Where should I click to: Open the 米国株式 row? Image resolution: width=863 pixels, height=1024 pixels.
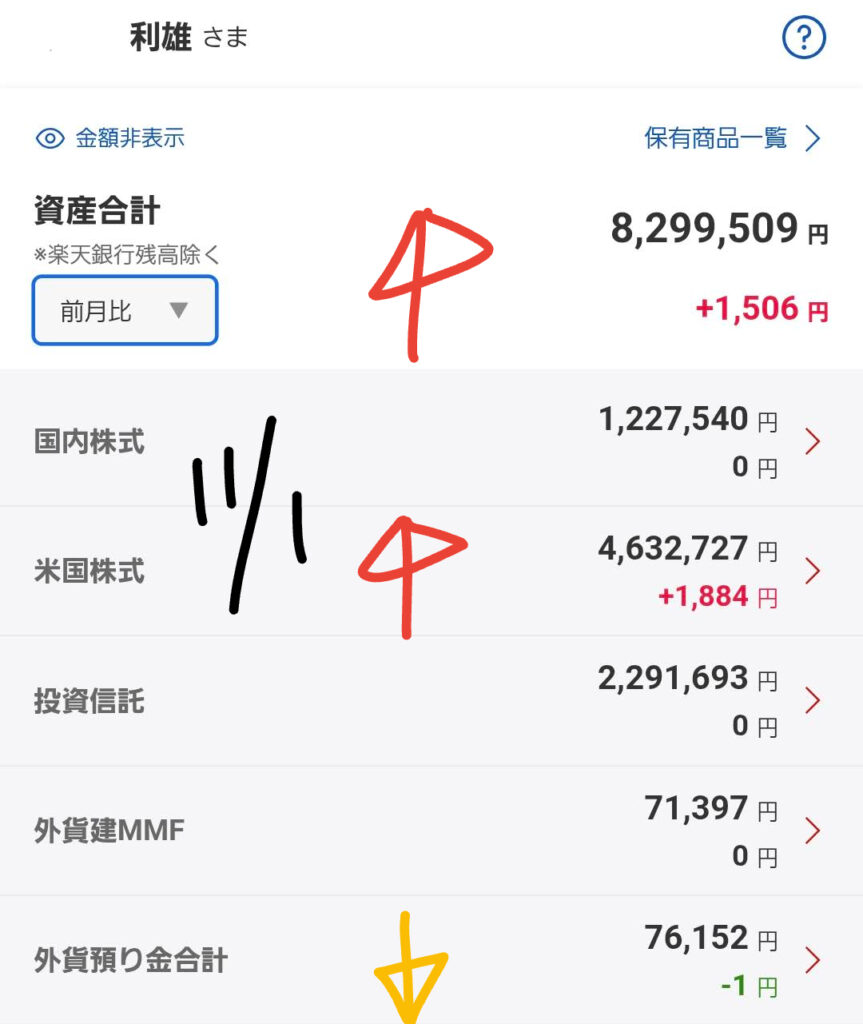click(430, 571)
